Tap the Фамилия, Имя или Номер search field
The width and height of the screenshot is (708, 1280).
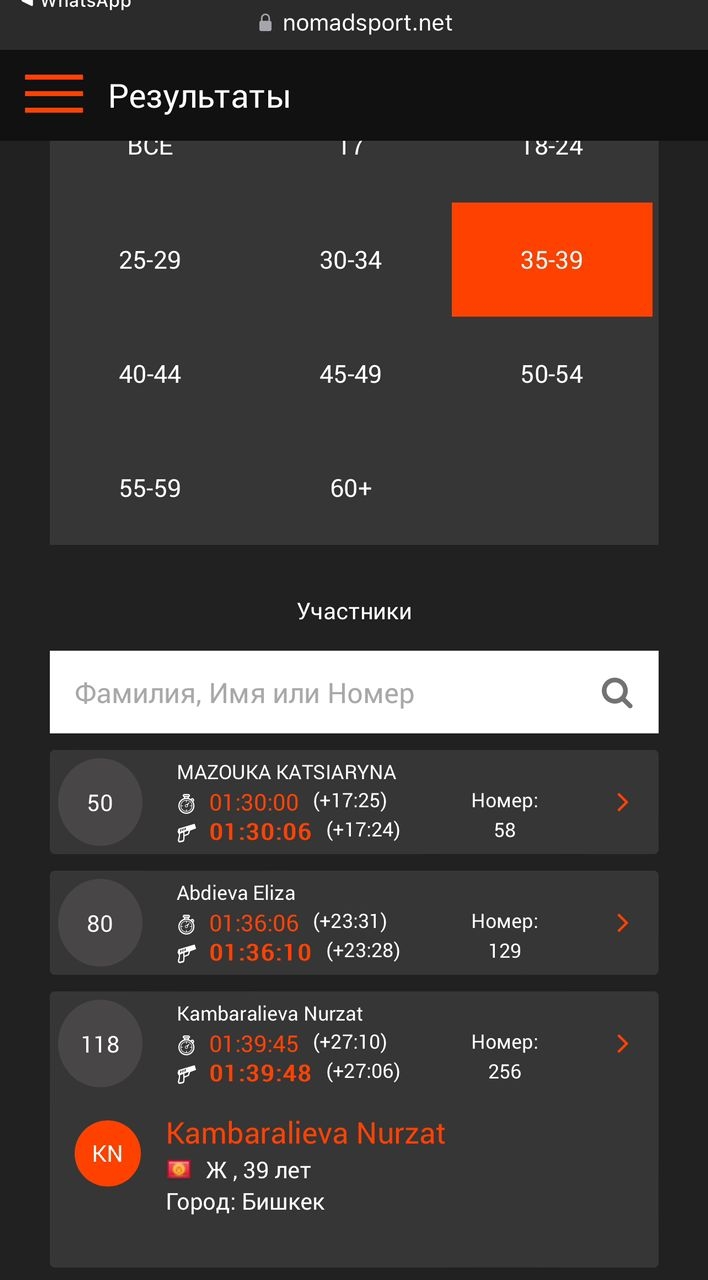[x=320, y=692]
